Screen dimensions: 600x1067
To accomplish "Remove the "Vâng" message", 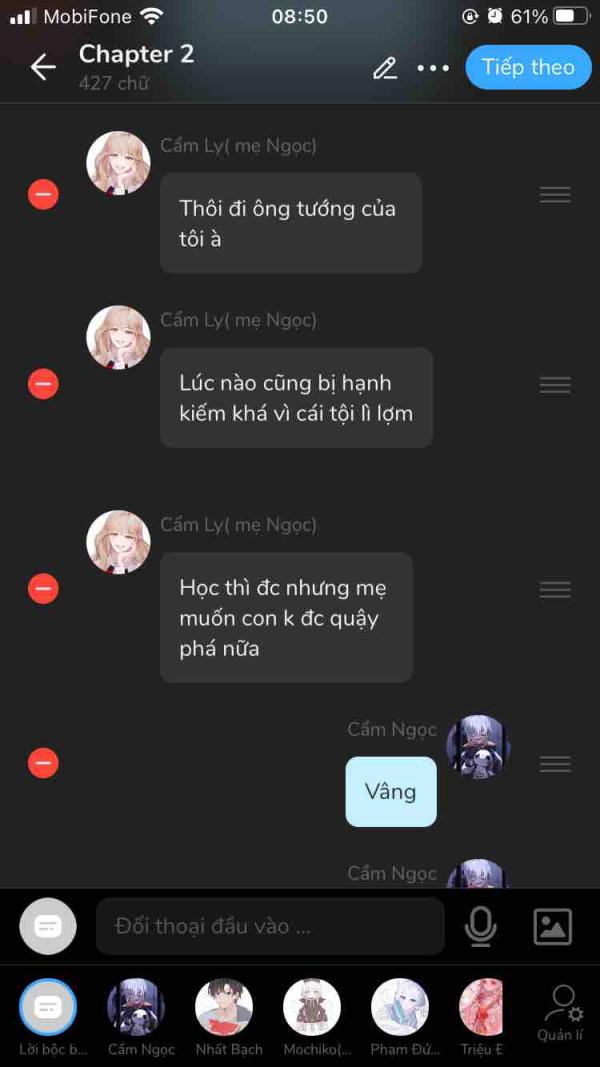I will [x=43, y=763].
